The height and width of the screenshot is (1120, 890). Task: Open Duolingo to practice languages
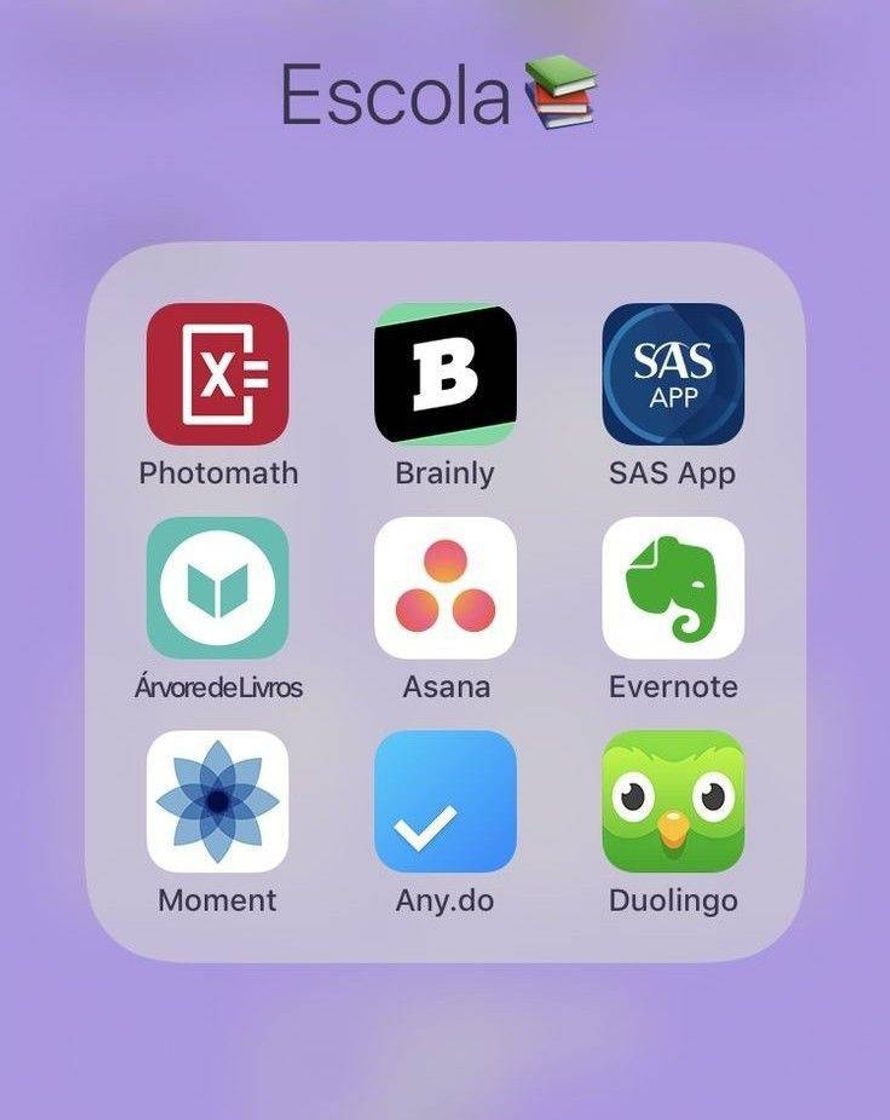(x=670, y=808)
